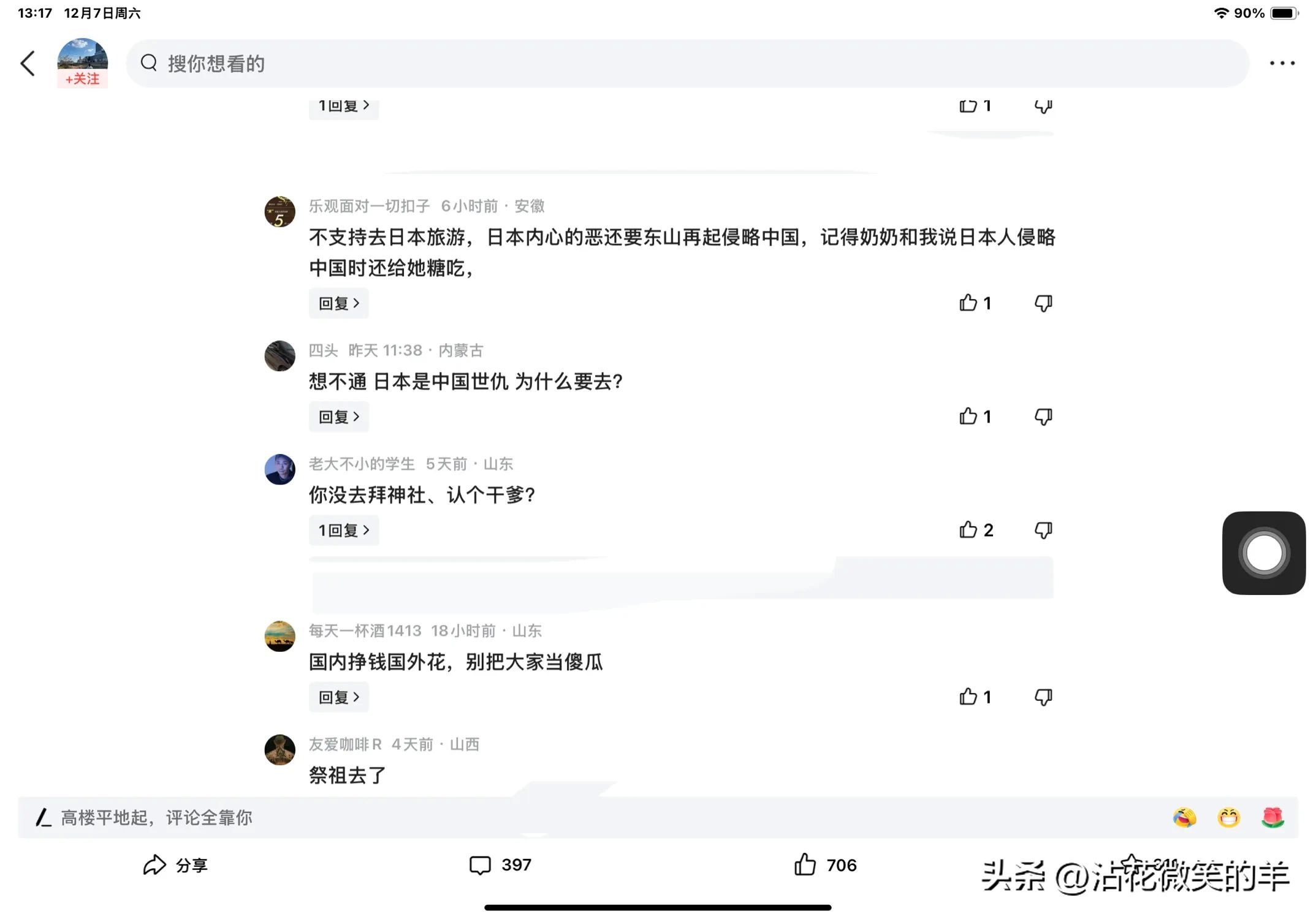Open the three-dot overflow menu
The width and height of the screenshot is (1316, 919).
click(x=1282, y=64)
